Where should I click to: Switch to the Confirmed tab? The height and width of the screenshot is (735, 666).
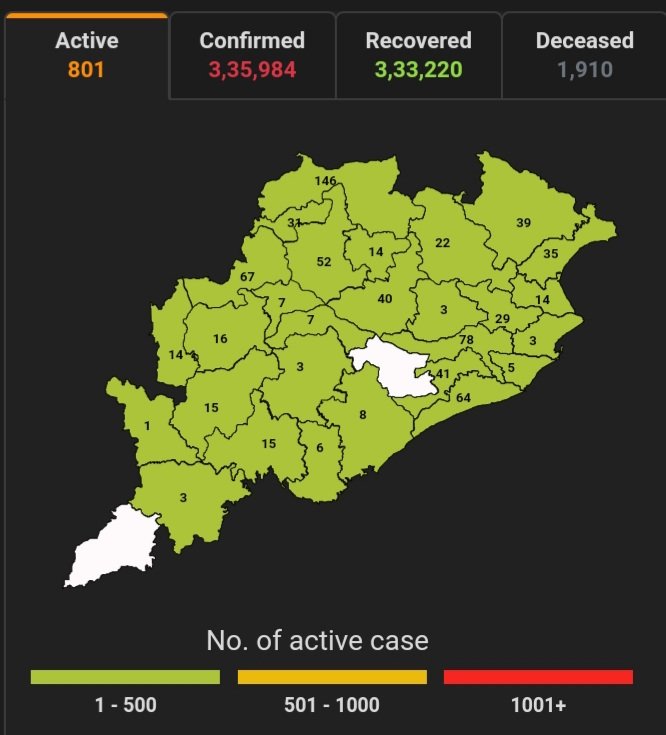[x=252, y=55]
